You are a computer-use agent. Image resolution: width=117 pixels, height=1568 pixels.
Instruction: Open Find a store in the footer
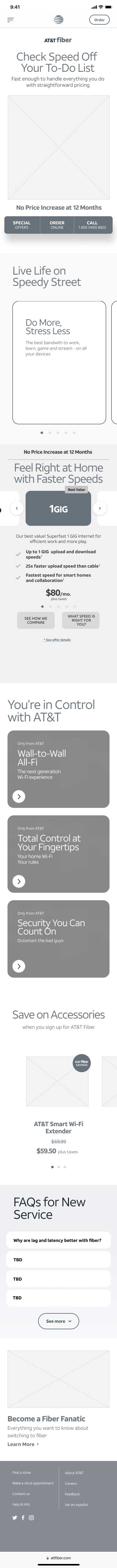[21, 1473]
